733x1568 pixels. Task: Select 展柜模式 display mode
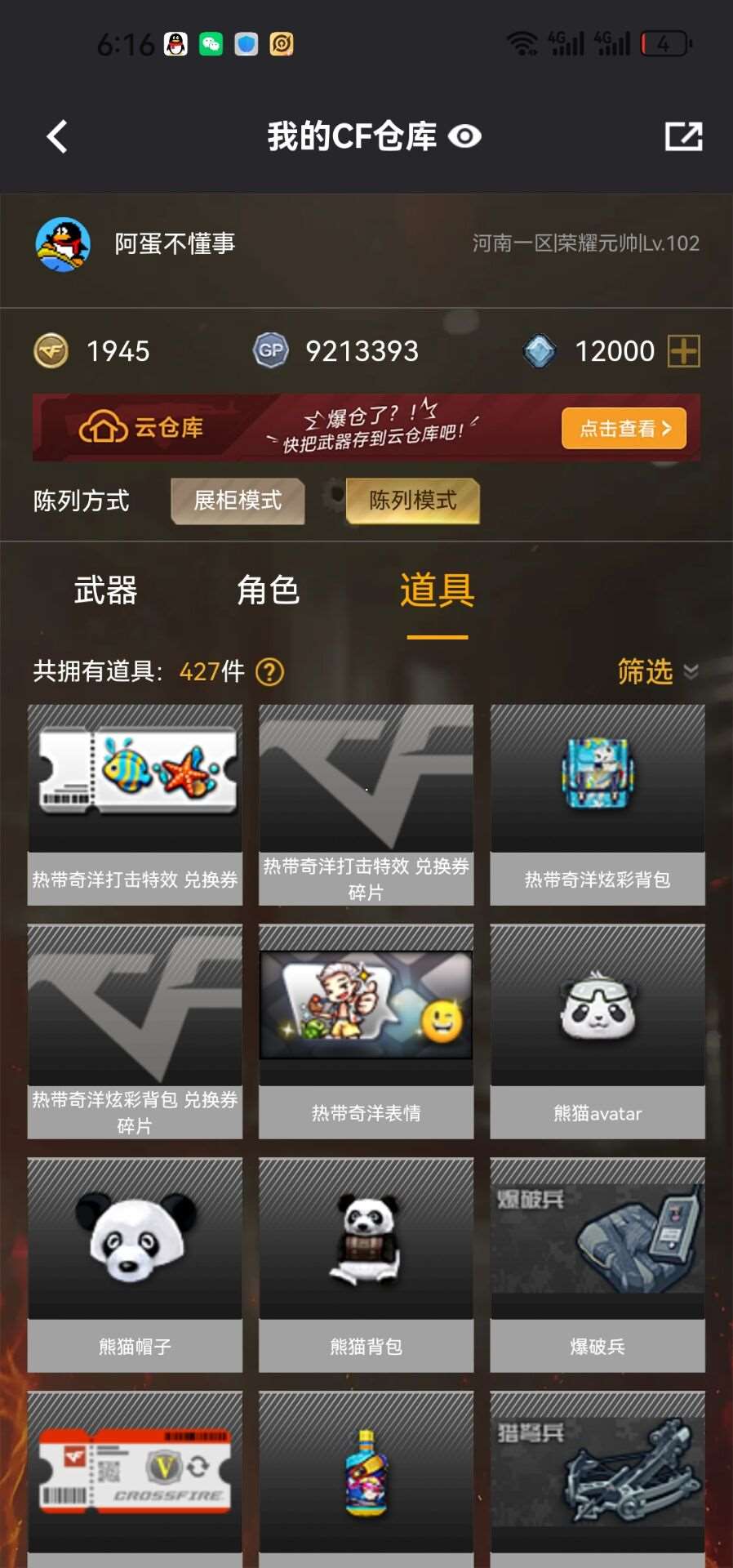(x=238, y=501)
